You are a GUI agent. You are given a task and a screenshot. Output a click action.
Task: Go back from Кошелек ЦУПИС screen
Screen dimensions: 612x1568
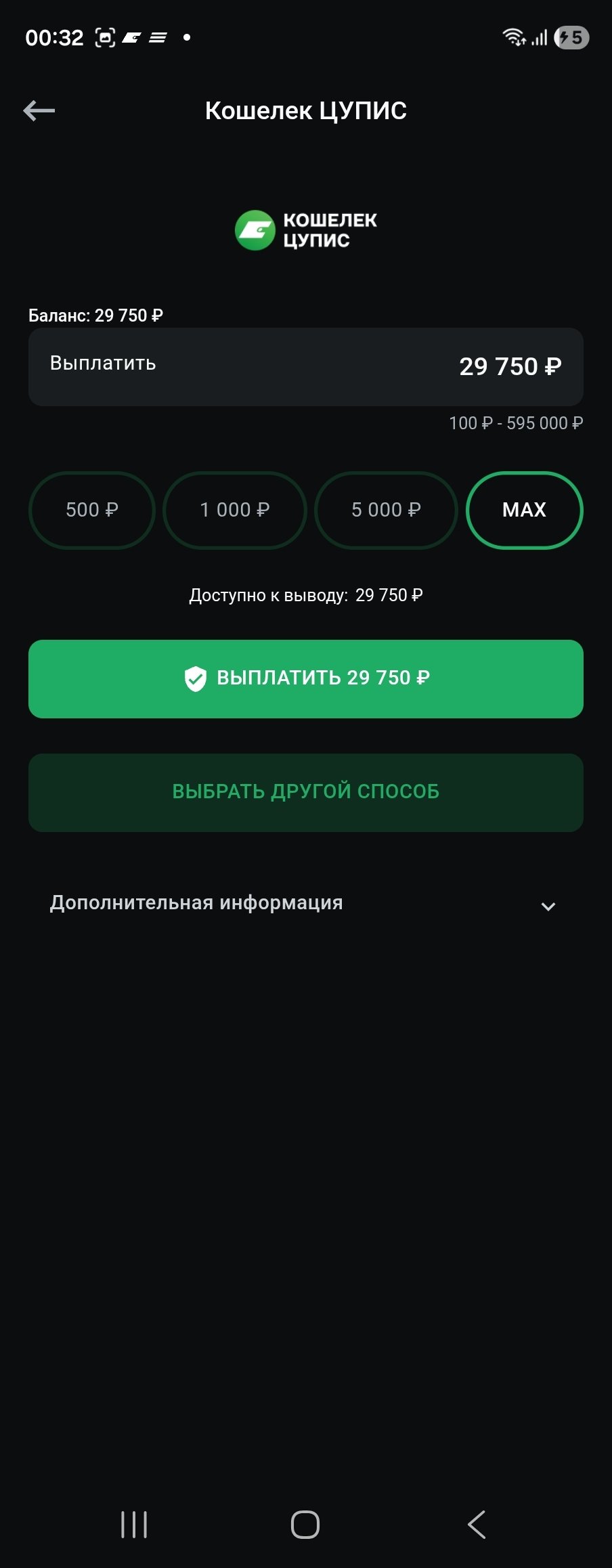39,110
